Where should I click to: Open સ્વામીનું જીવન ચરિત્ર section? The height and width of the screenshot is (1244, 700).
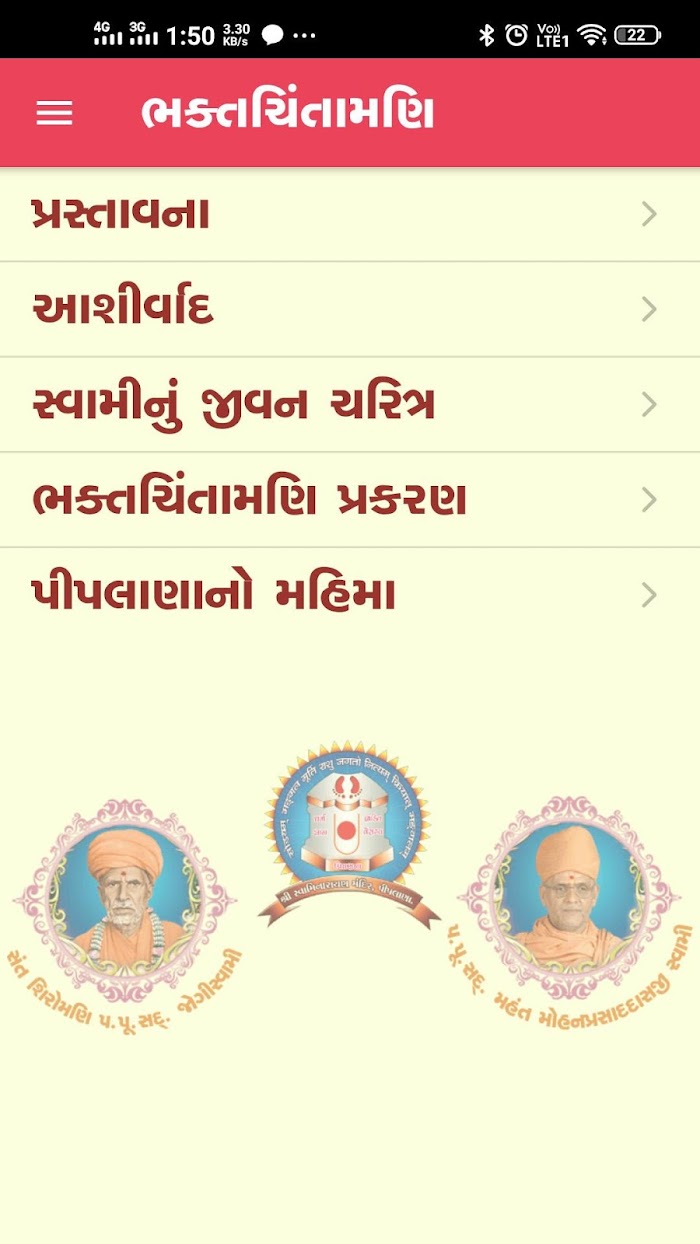pos(350,404)
